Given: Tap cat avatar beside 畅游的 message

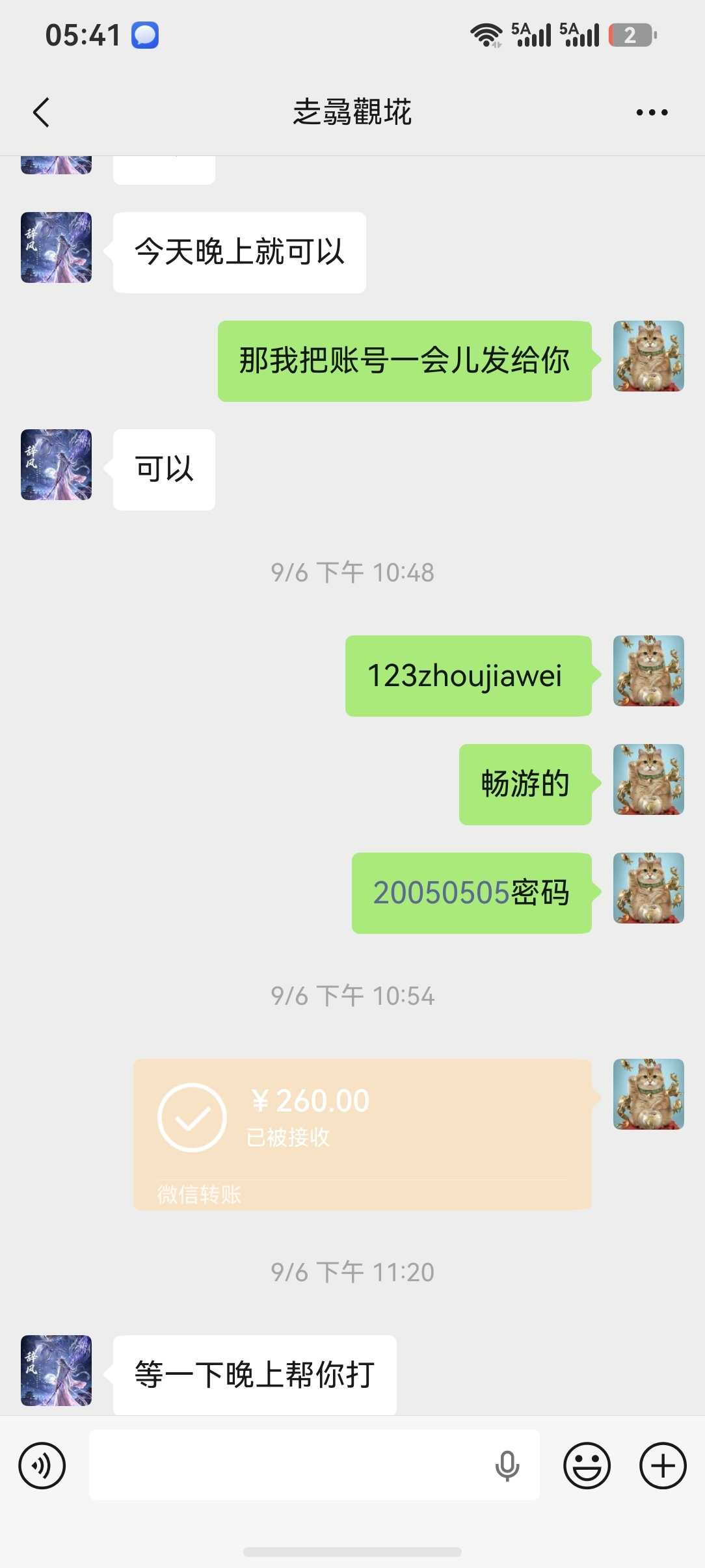Looking at the screenshot, I should tap(648, 779).
